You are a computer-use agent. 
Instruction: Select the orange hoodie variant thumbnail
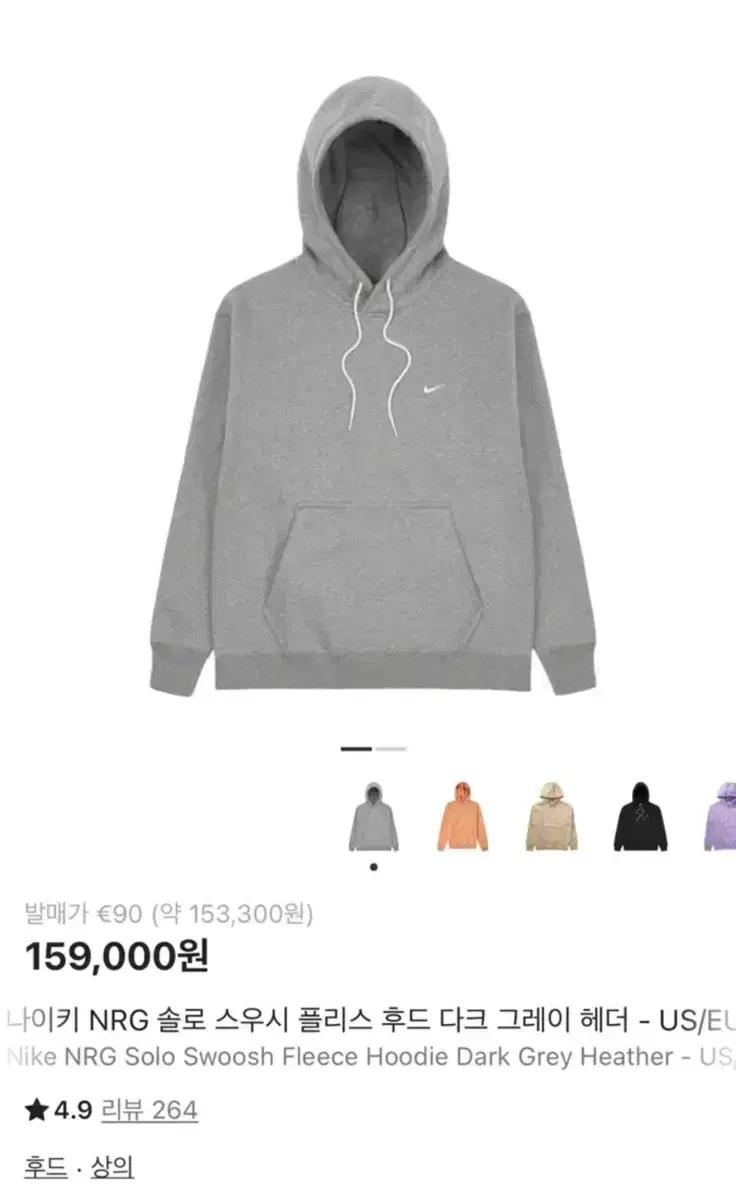(x=462, y=817)
